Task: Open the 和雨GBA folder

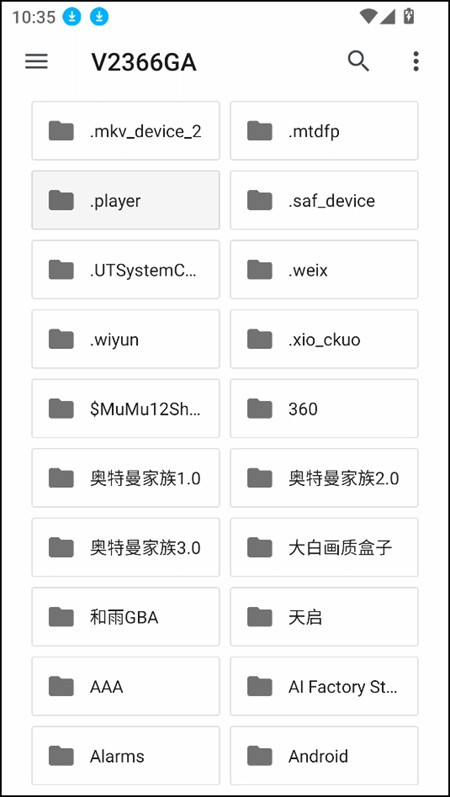Action: point(126,617)
